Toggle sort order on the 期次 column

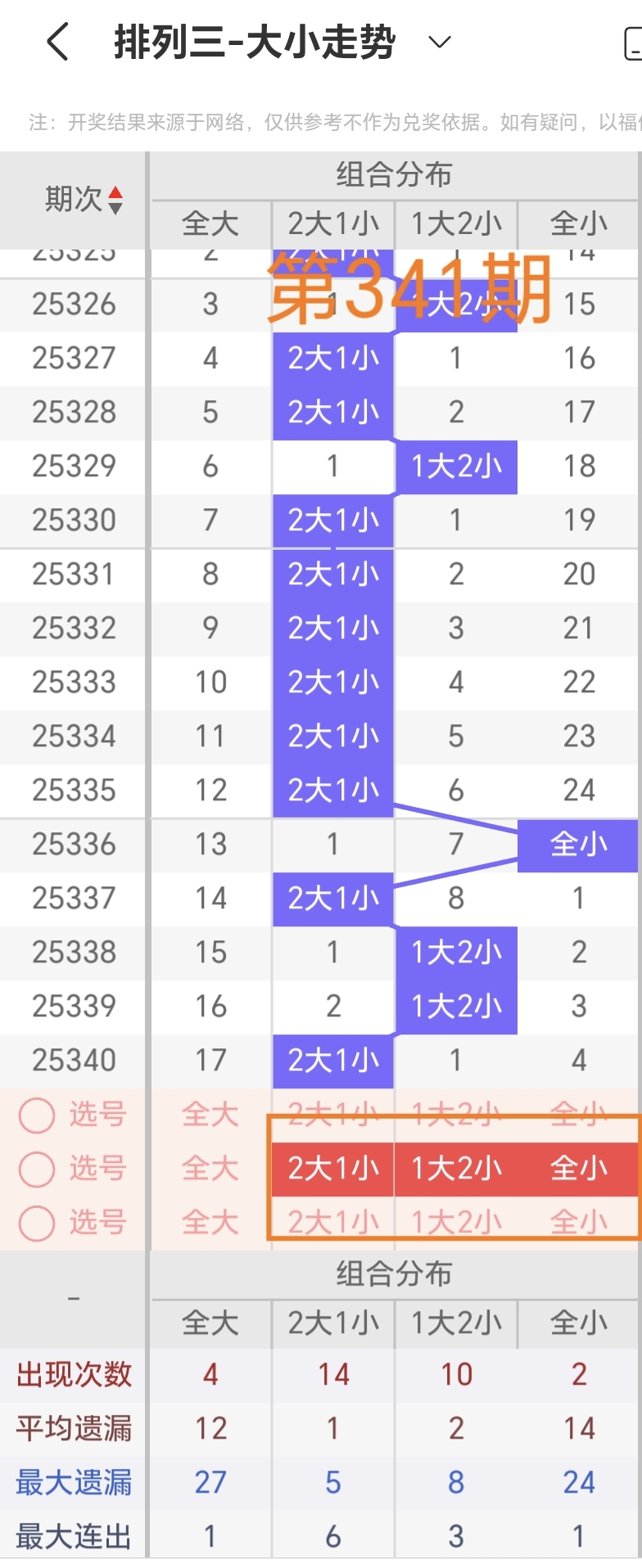click(x=115, y=200)
